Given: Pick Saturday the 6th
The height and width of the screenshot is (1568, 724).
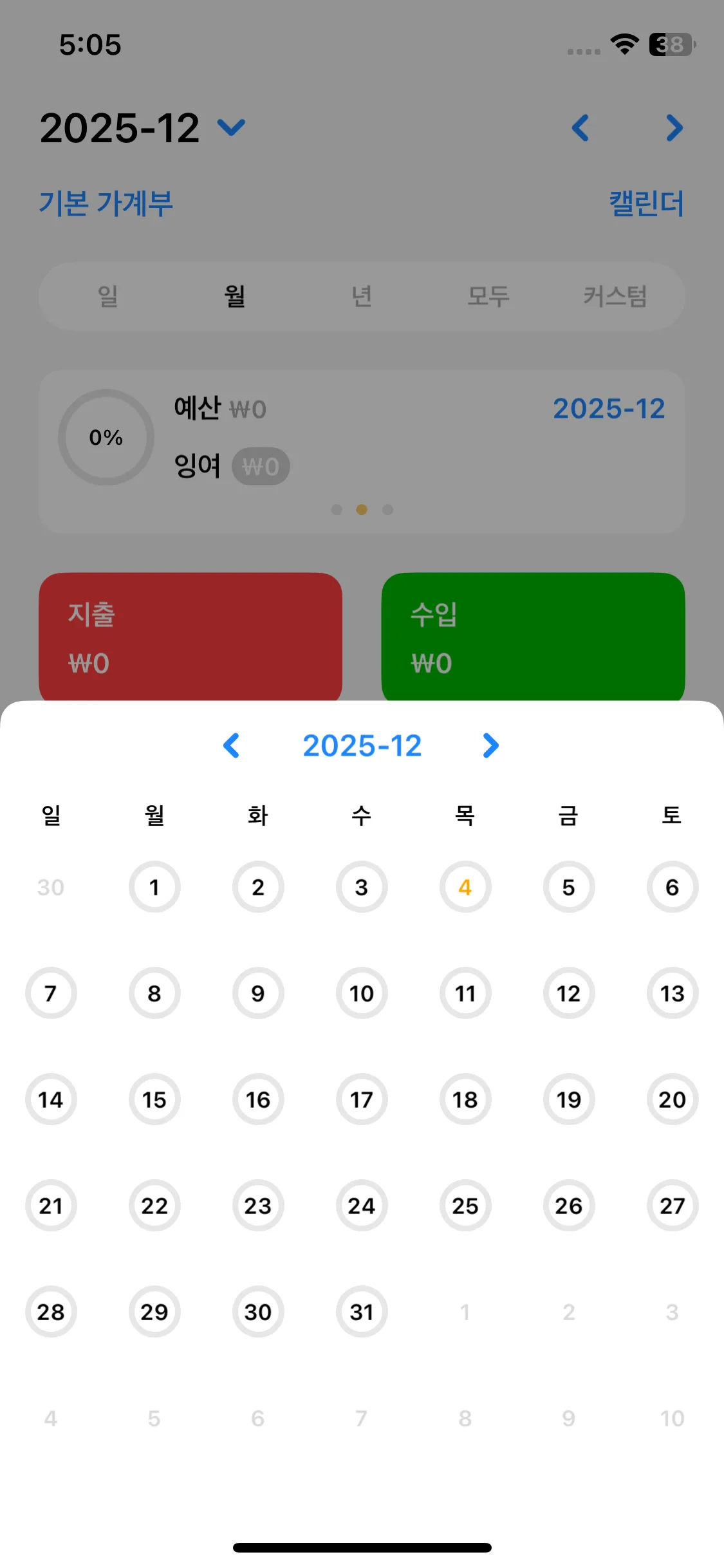Looking at the screenshot, I should (x=672, y=887).
